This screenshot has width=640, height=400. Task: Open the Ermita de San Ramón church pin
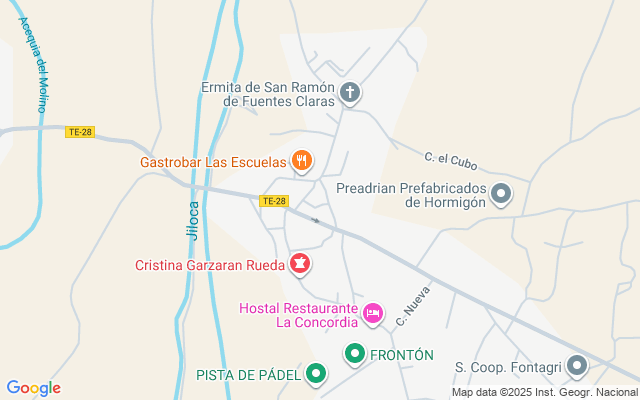pyautogui.click(x=349, y=94)
